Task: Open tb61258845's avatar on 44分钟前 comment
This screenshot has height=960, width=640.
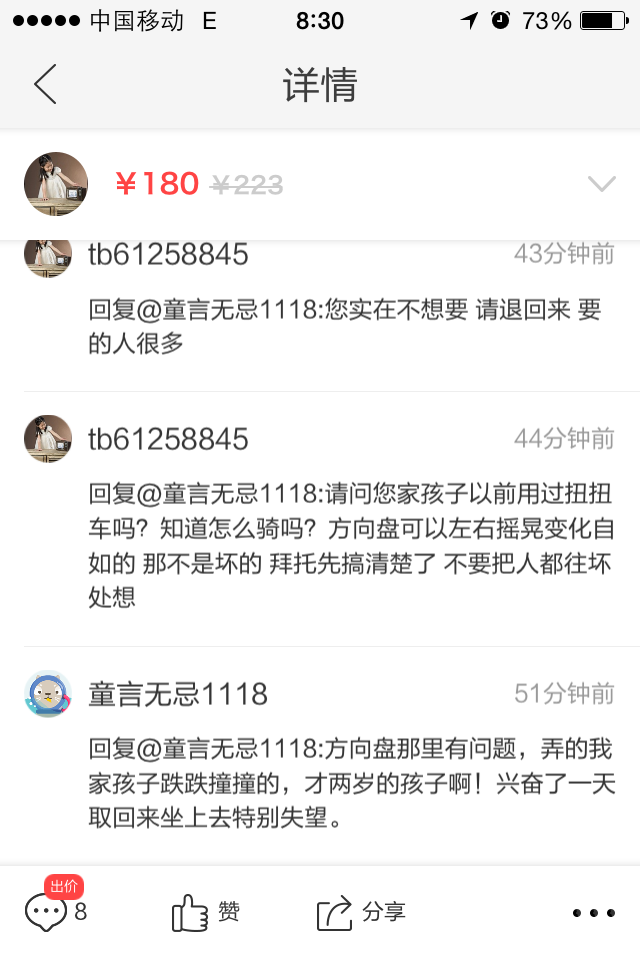Action: (48, 439)
